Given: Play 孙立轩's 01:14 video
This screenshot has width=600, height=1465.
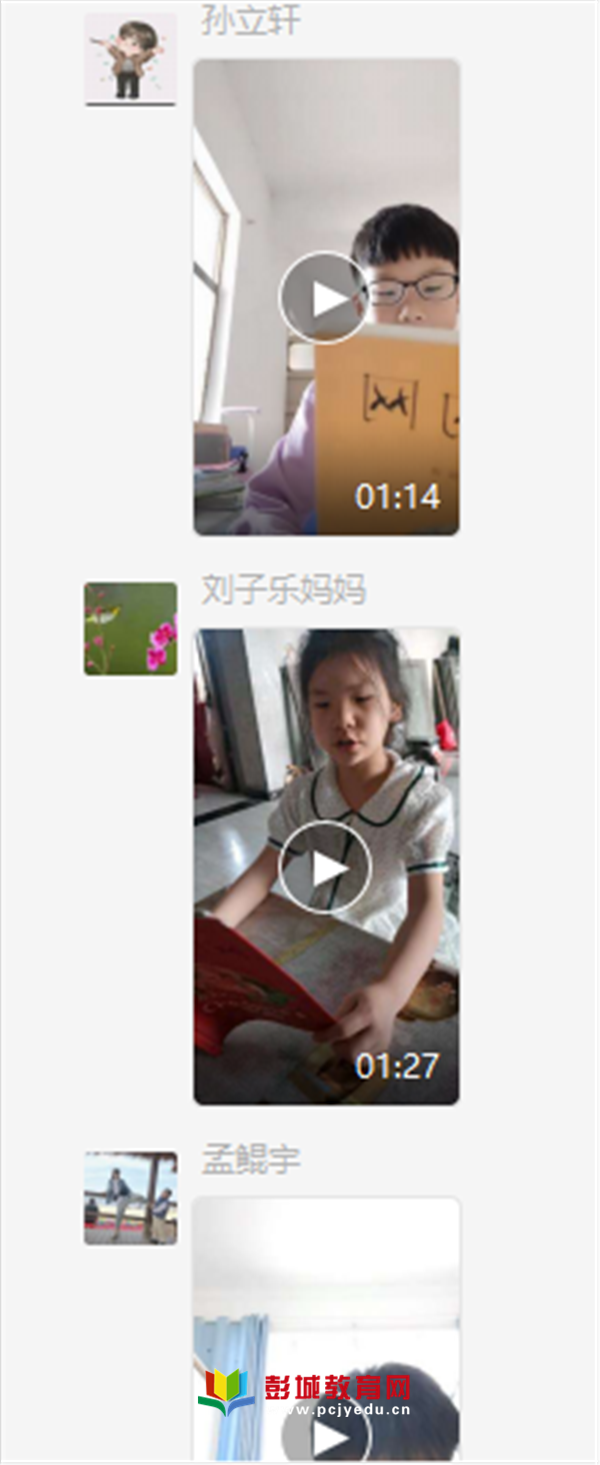Looking at the screenshot, I should pos(324,298).
